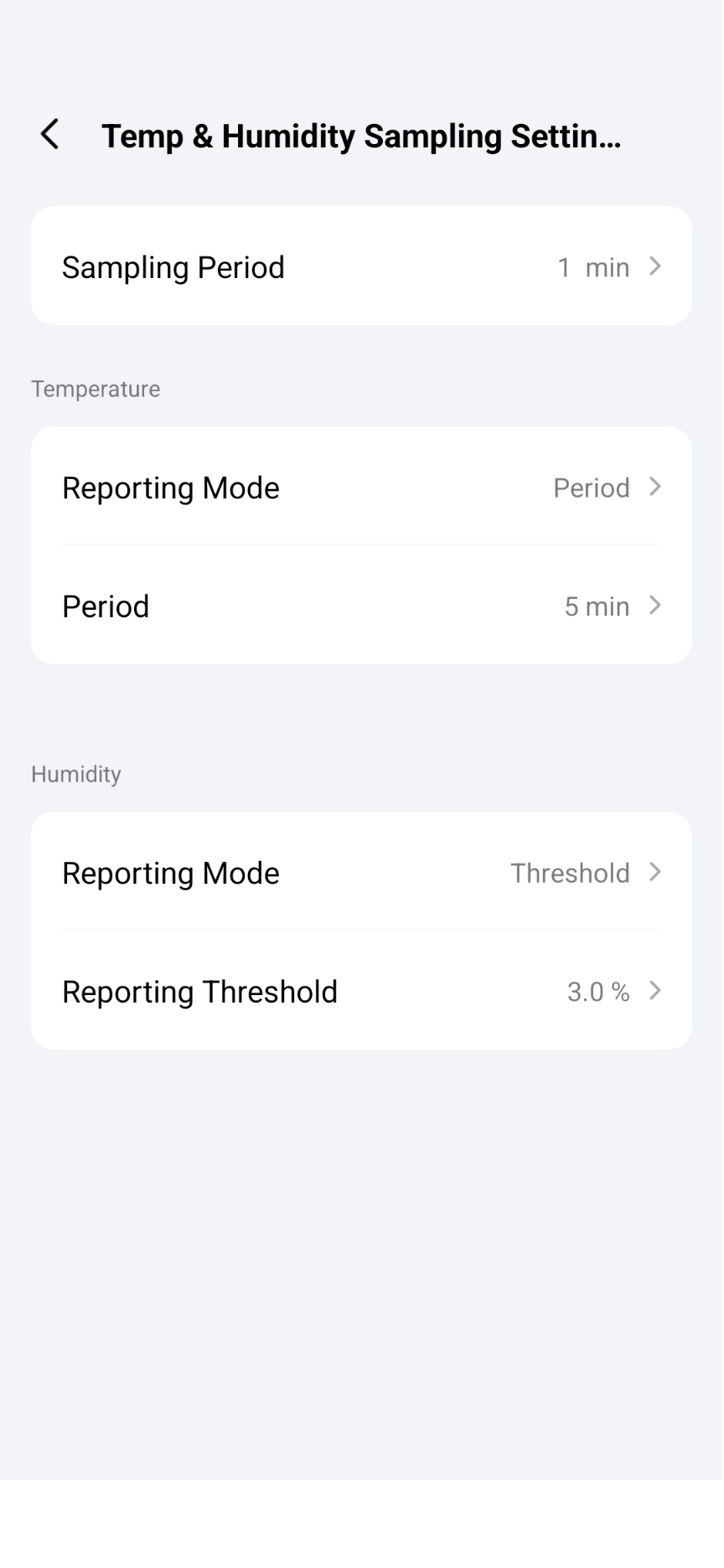This screenshot has width=724, height=1568.
Task: Open the Period row showing 5 min
Action: 361,606
